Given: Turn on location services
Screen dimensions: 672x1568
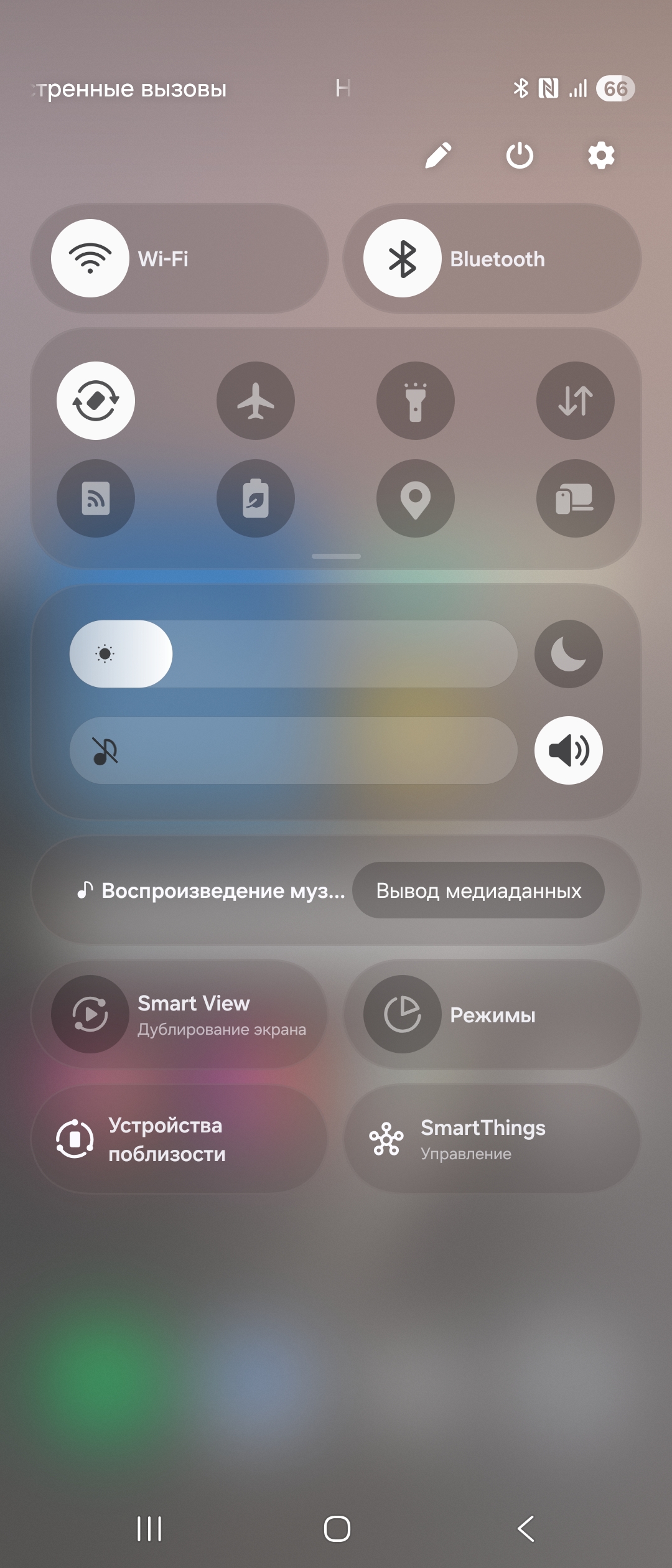Looking at the screenshot, I should pyautogui.click(x=416, y=498).
